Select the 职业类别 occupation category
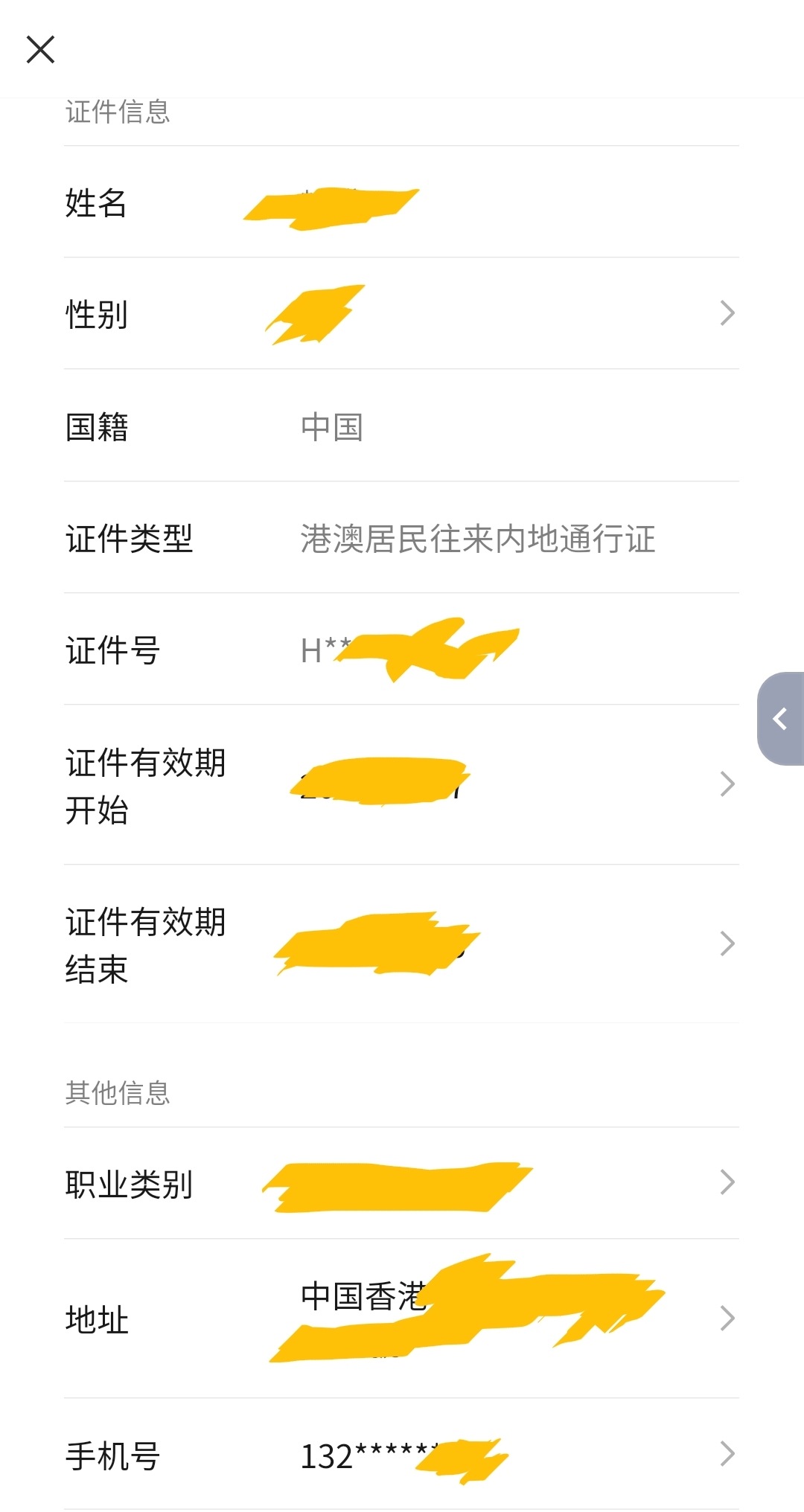 [x=401, y=1183]
